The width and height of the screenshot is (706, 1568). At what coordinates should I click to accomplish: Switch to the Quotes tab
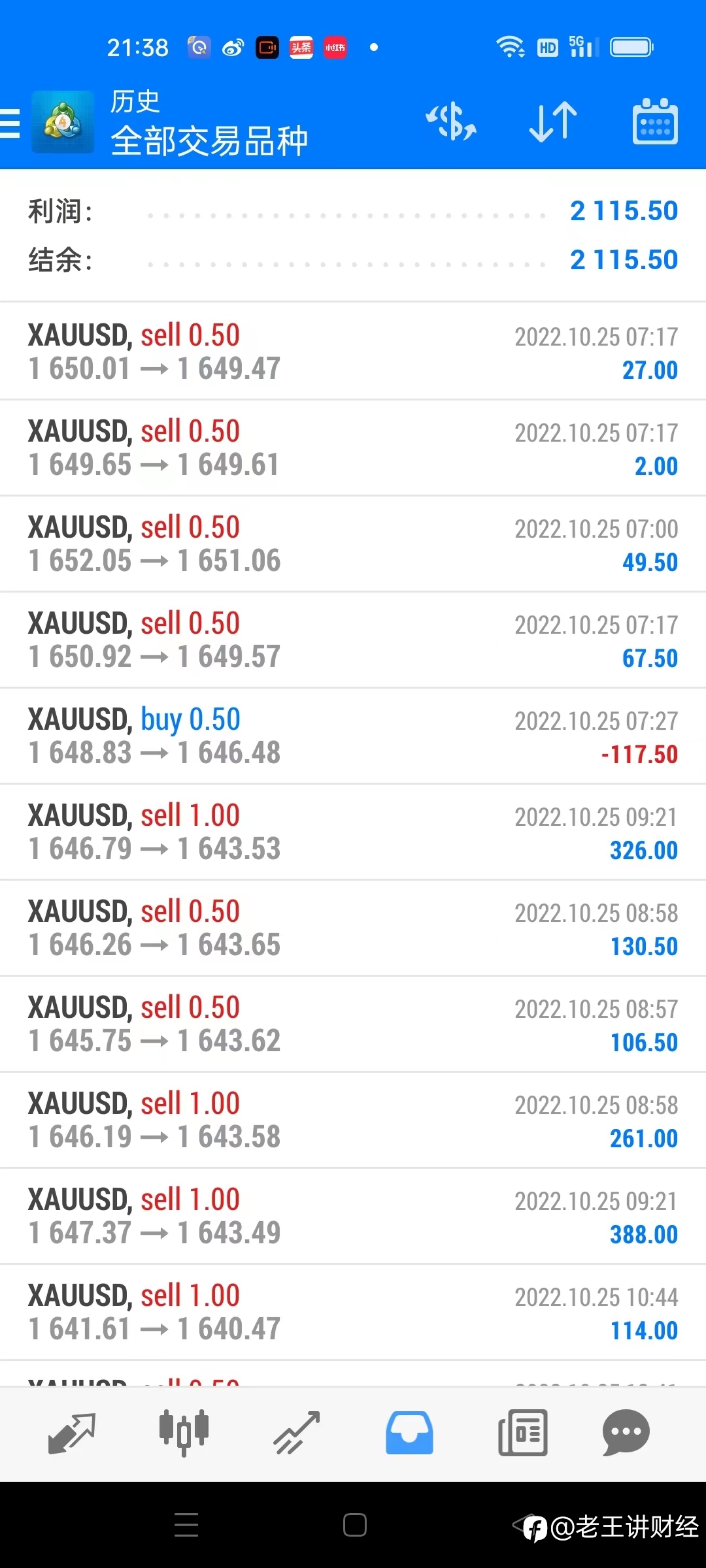click(x=72, y=1433)
